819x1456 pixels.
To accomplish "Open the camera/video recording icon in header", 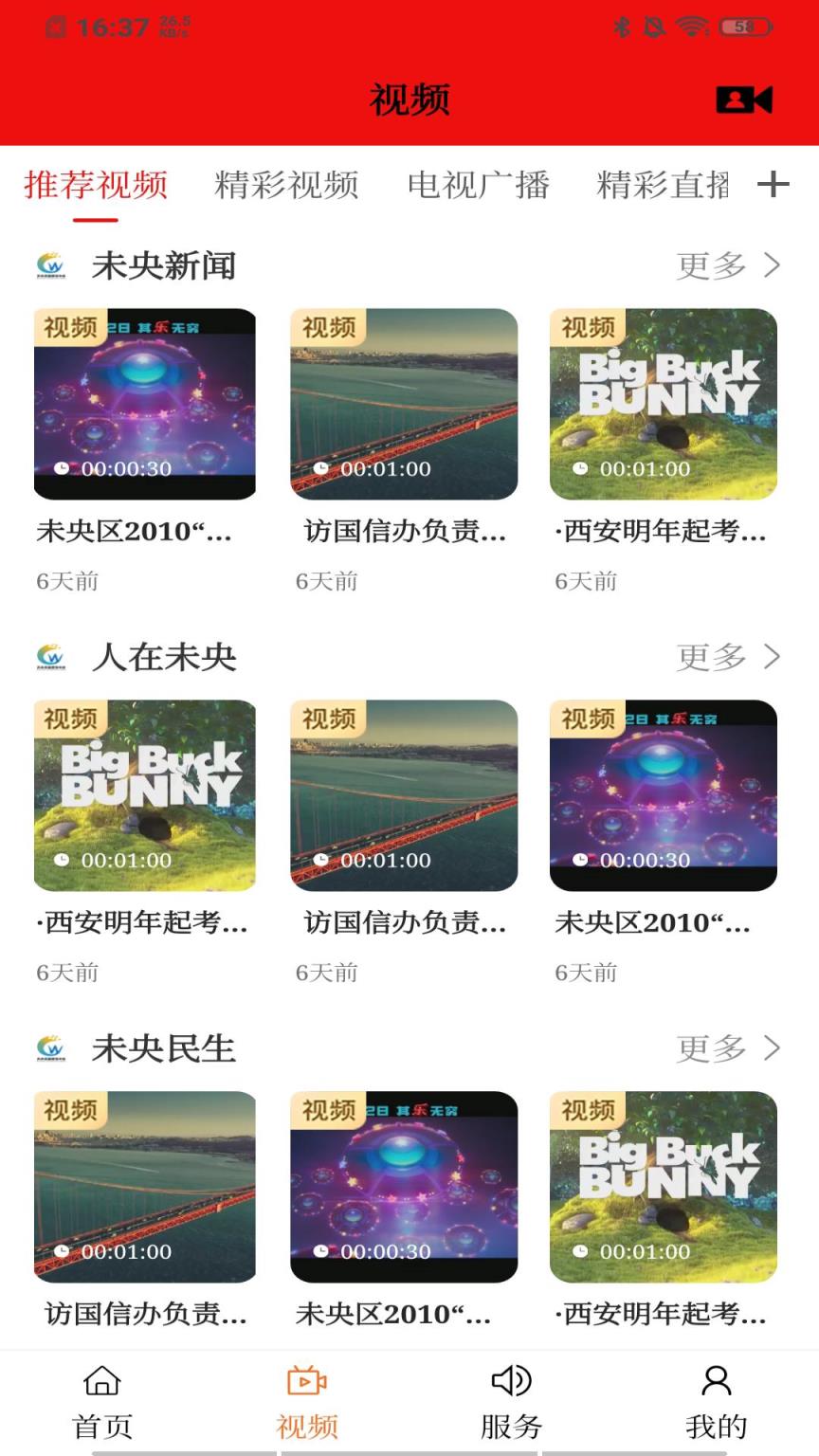I will [x=746, y=98].
